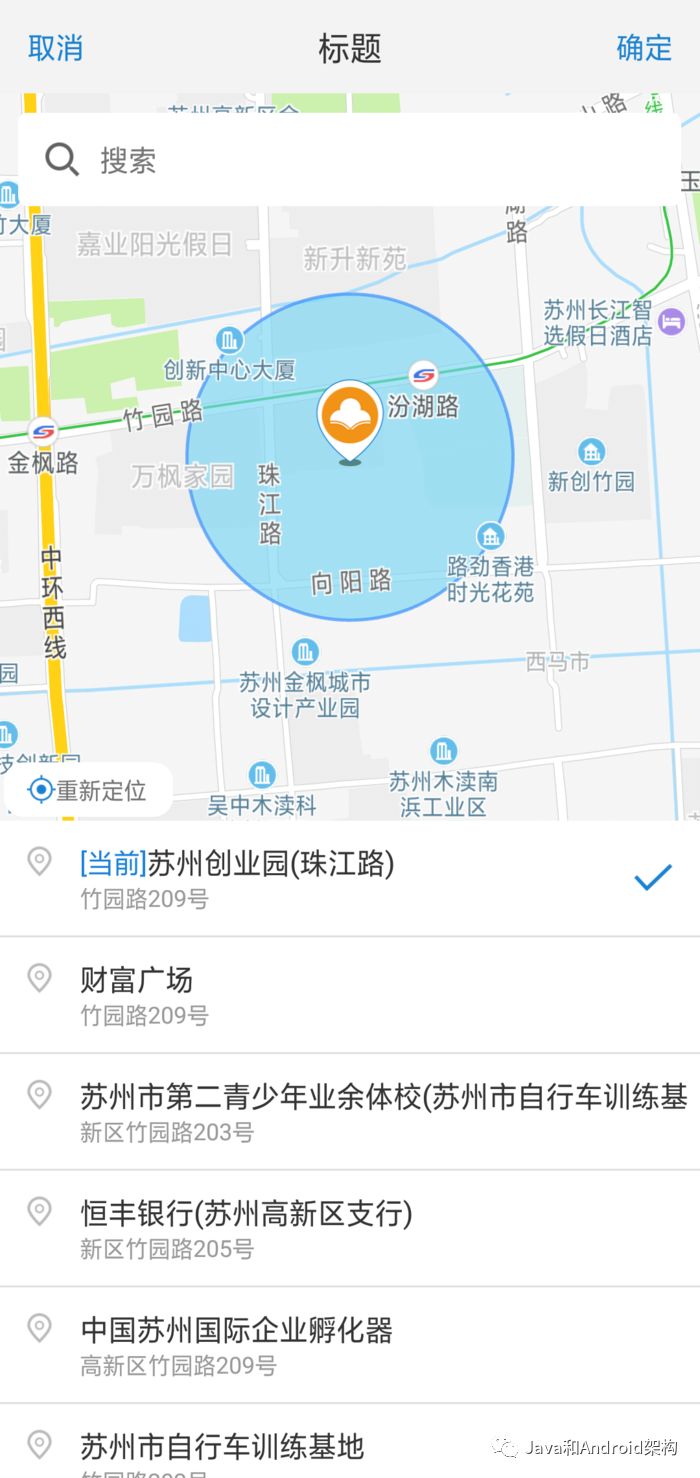Choose 财富广场 from the list
Viewport: 700px width, 1478px height.
(x=300, y=994)
